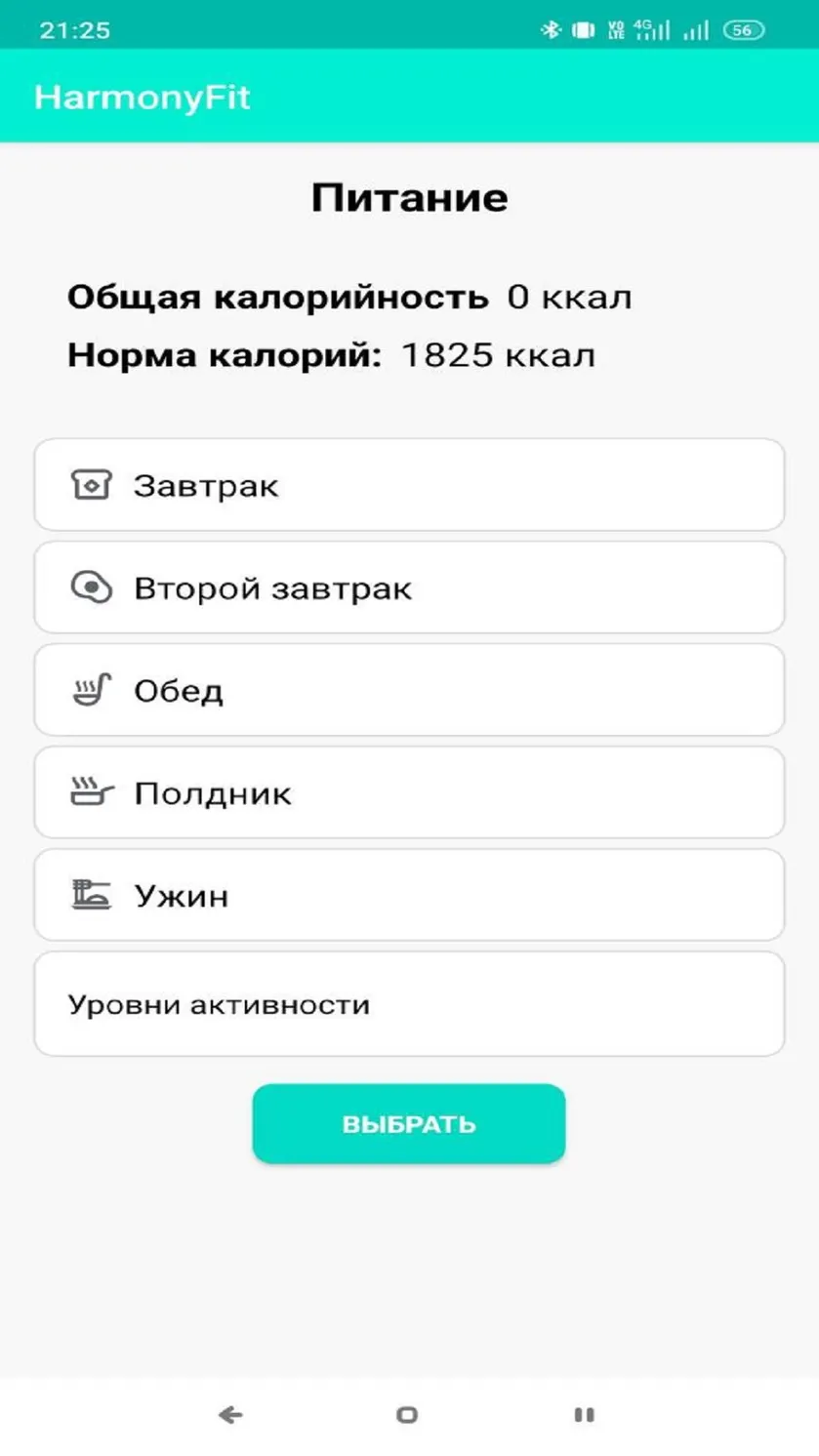Open the Полдник meal row
Viewport: 819px width, 1456px height.
tap(409, 792)
